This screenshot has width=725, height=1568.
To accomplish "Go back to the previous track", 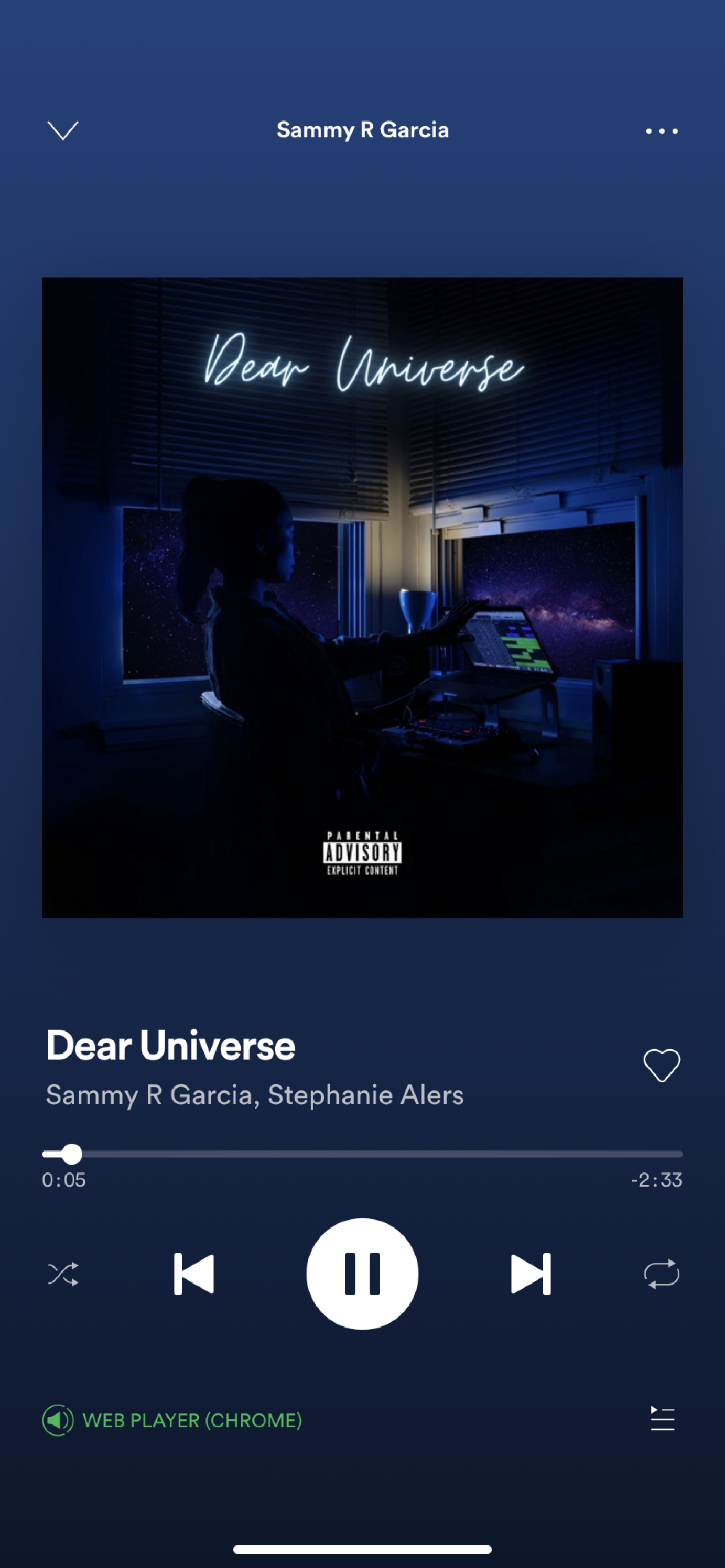I will [194, 1274].
